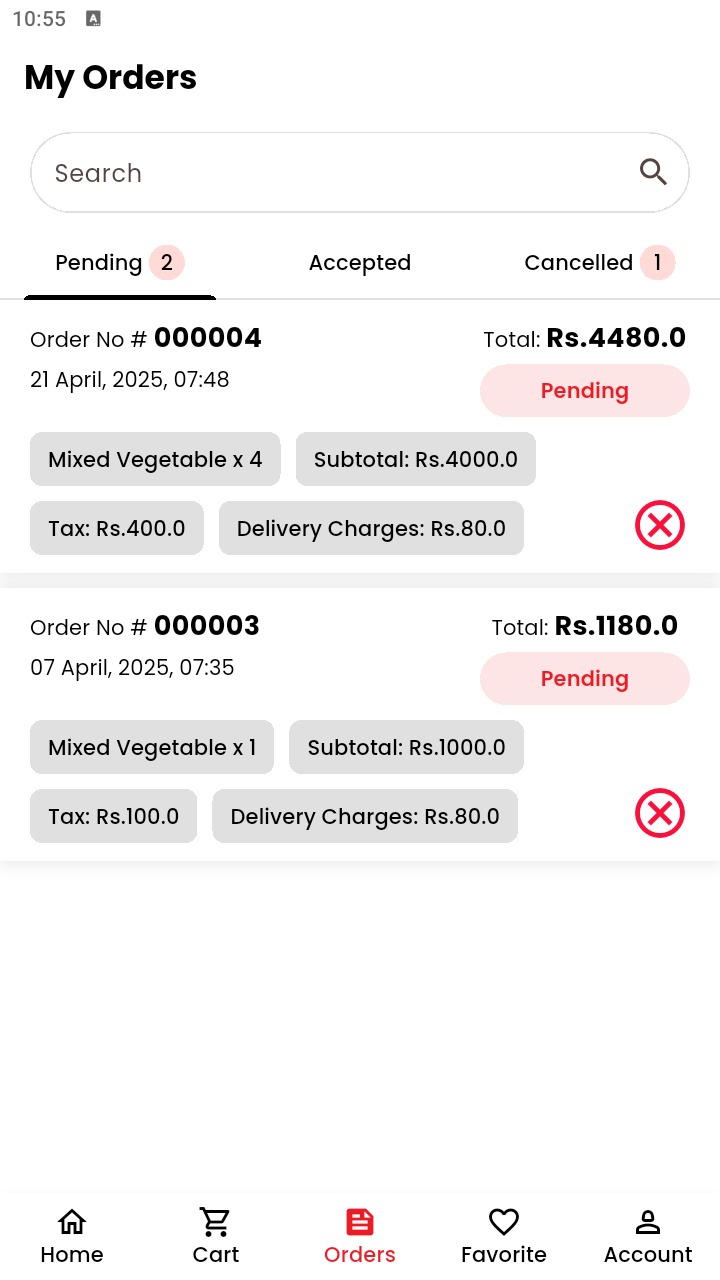Tap the magnifier icon to search
This screenshot has height=1280, width=720.
[653, 172]
